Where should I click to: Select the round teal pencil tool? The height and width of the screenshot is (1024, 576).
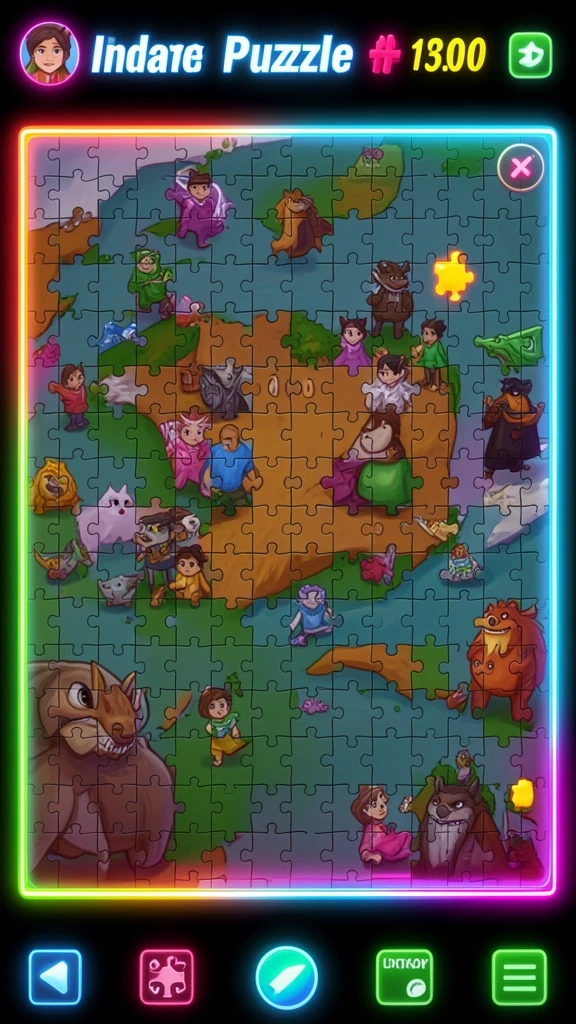[287, 978]
